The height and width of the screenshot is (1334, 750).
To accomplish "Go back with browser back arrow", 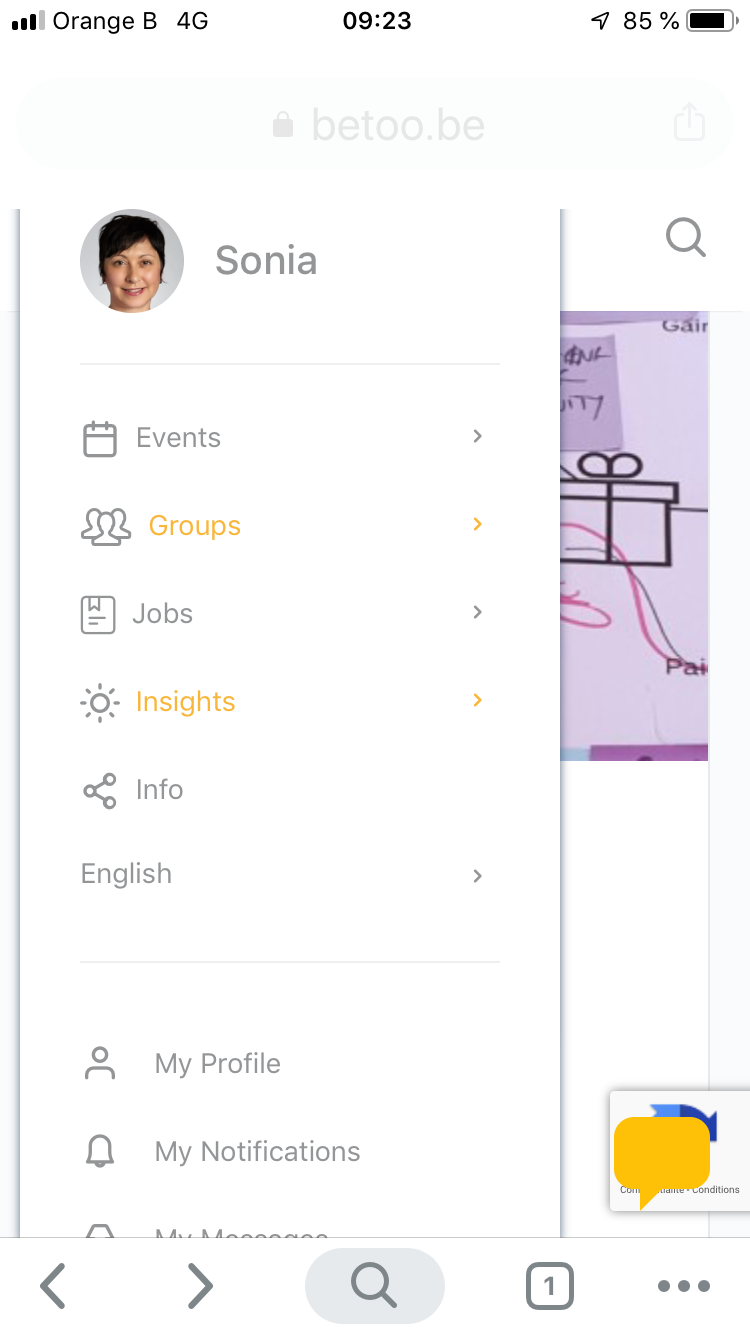I will 53,1286.
